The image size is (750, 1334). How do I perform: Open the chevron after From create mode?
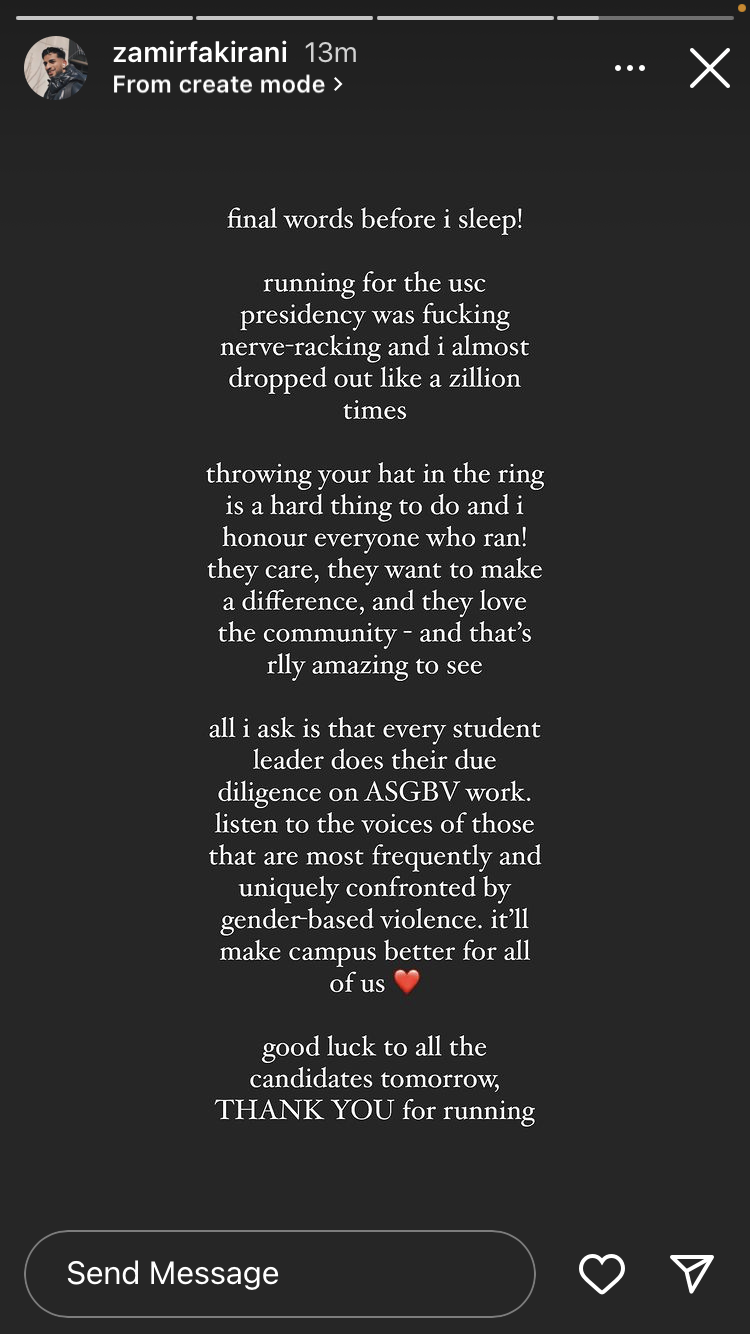coord(337,85)
